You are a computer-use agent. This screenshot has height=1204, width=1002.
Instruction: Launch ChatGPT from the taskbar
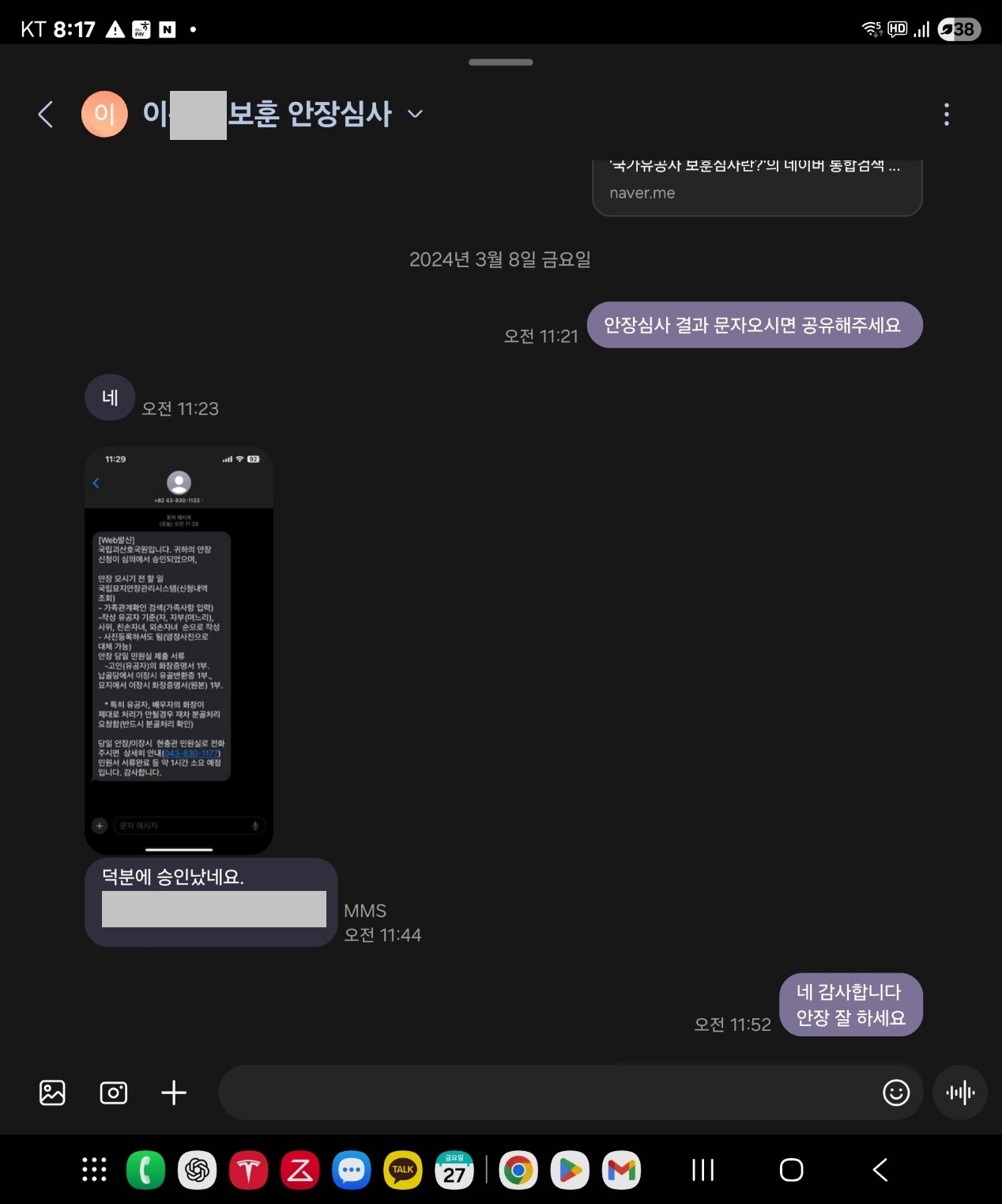[x=197, y=1170]
